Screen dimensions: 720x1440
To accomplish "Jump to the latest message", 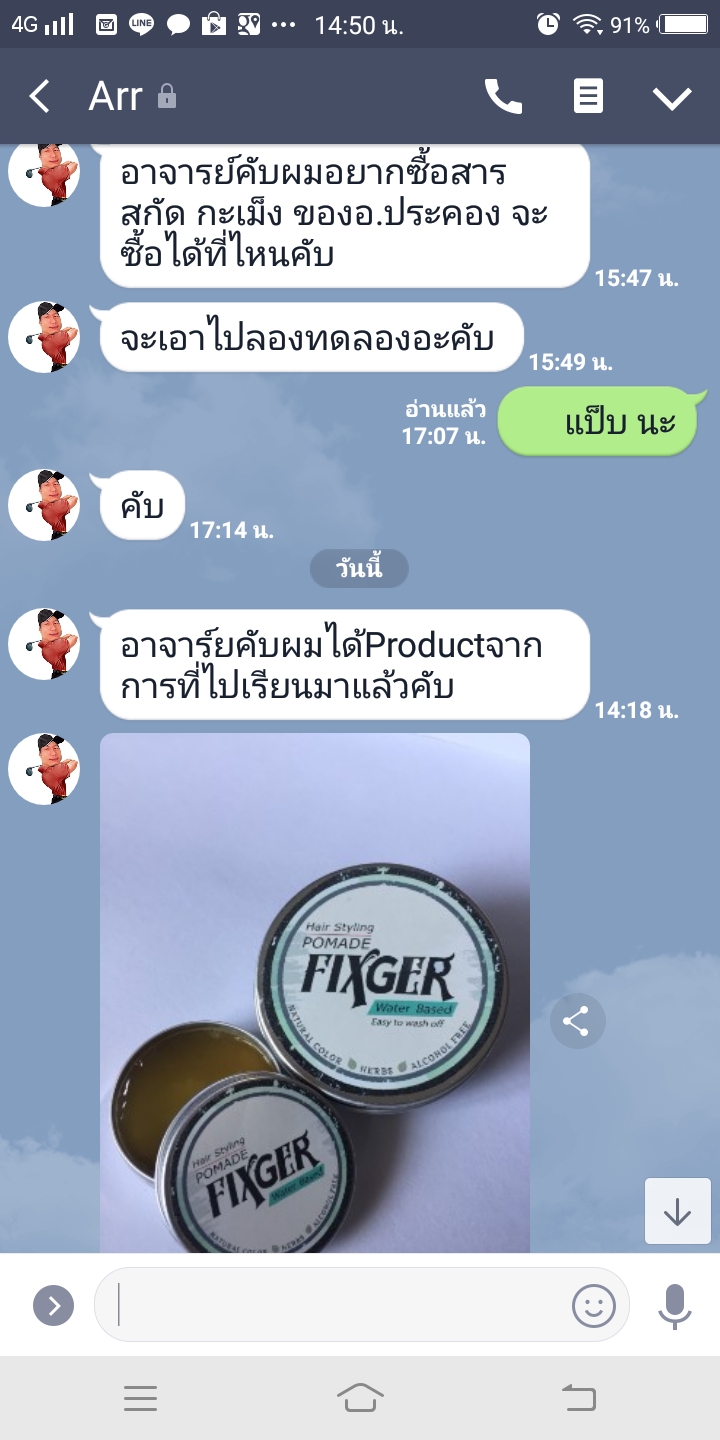I will pyautogui.click(x=677, y=1211).
